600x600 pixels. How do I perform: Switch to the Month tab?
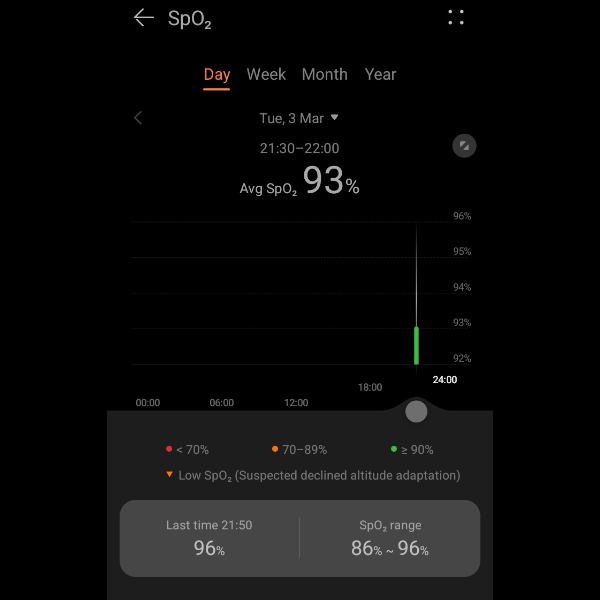[x=325, y=75]
